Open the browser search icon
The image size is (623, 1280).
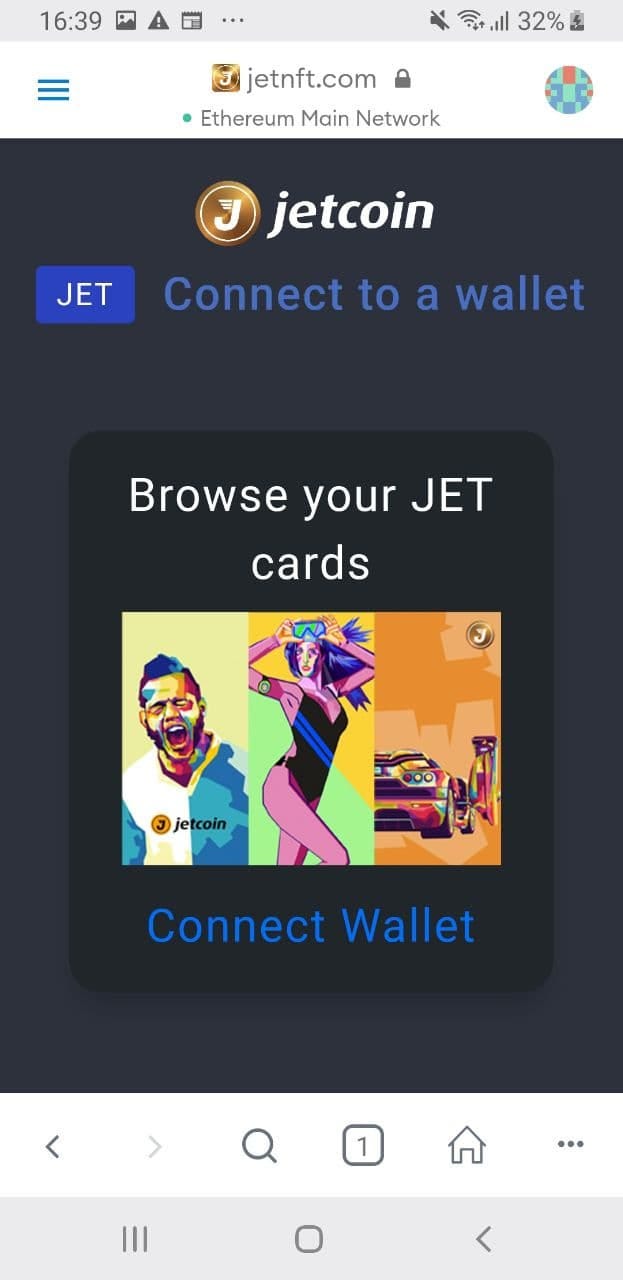pos(259,1146)
